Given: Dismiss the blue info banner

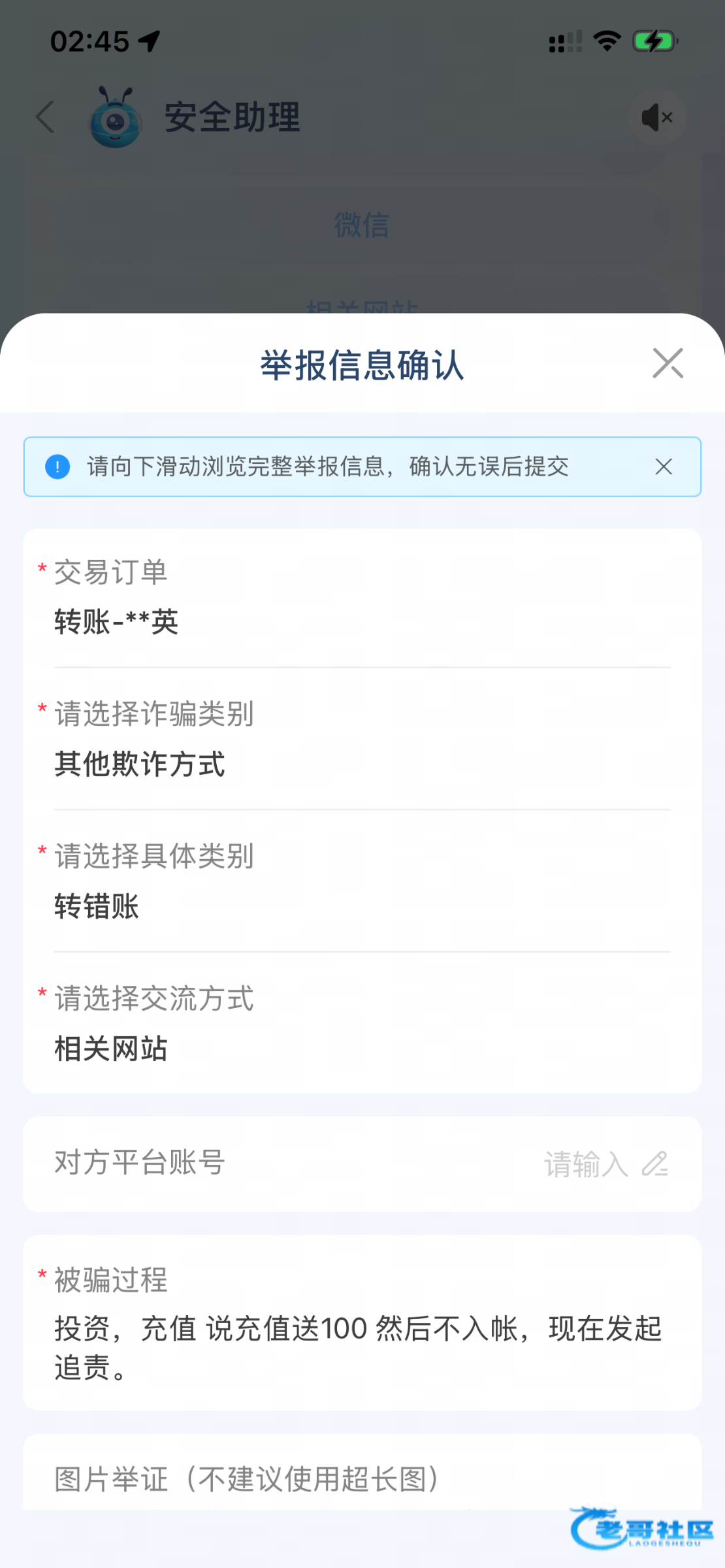Looking at the screenshot, I should click(664, 466).
